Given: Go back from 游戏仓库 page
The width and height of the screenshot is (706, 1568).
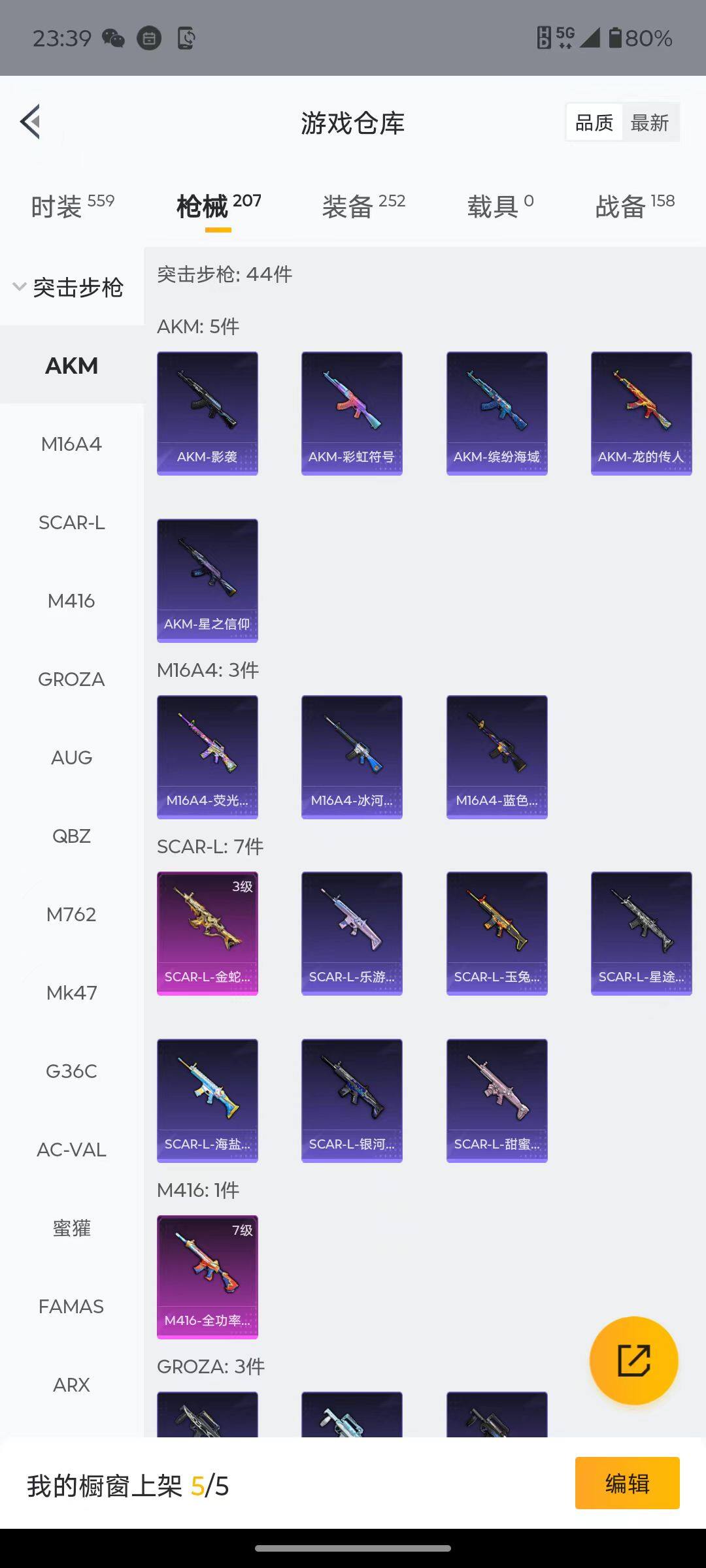Looking at the screenshot, I should (31, 122).
